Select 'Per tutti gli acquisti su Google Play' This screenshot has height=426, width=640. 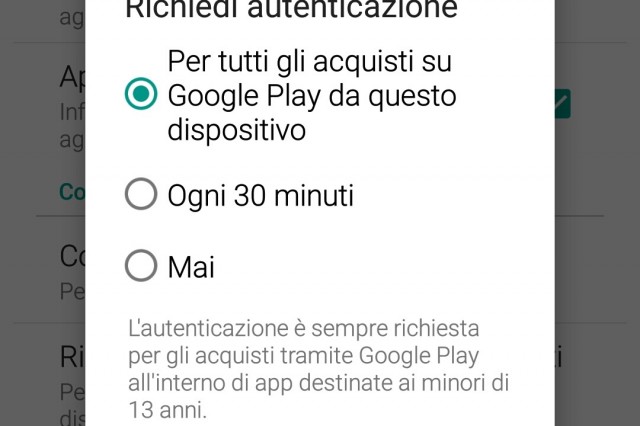(141, 95)
